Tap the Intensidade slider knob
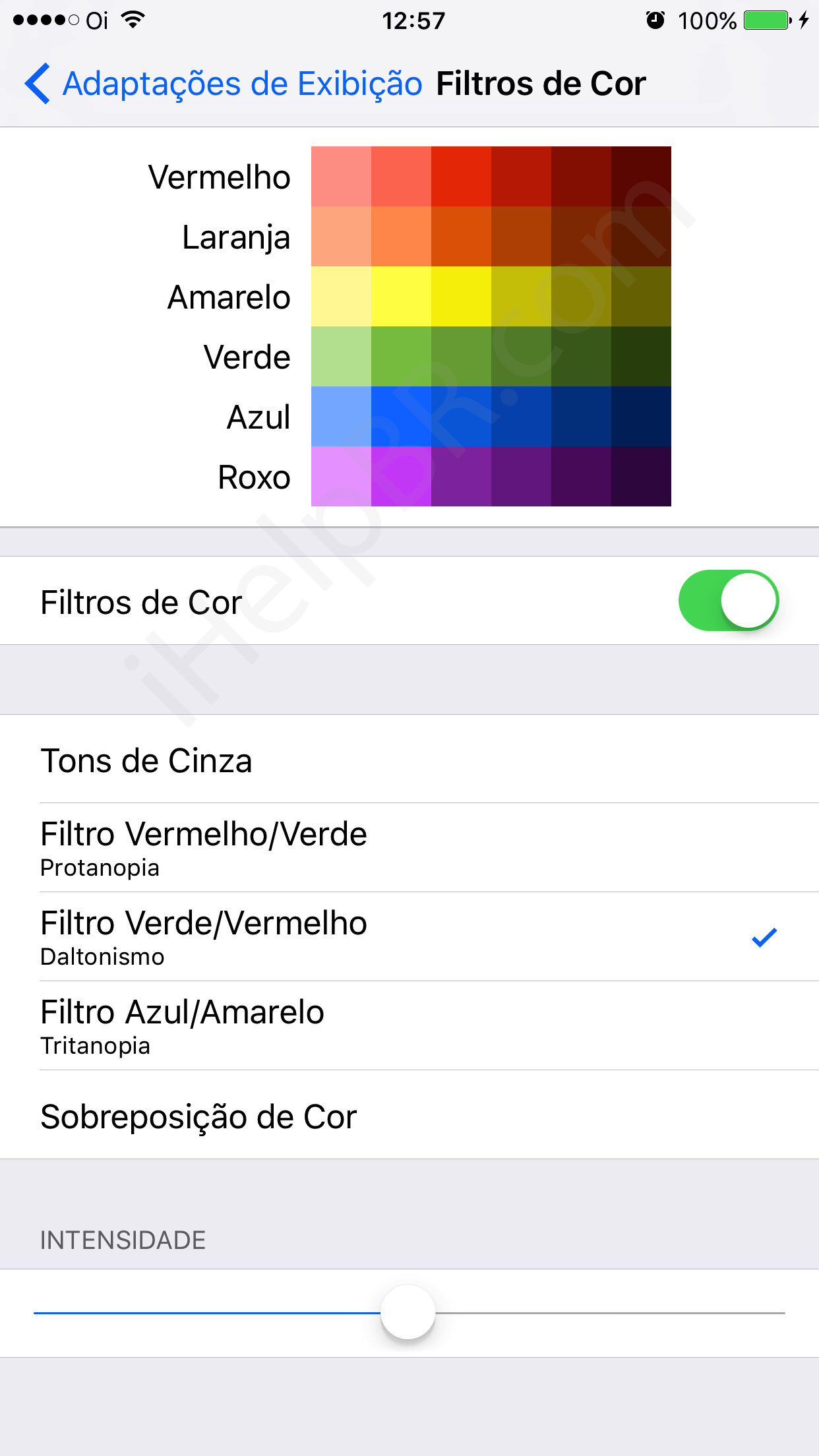819x1456 pixels. pos(408,1312)
